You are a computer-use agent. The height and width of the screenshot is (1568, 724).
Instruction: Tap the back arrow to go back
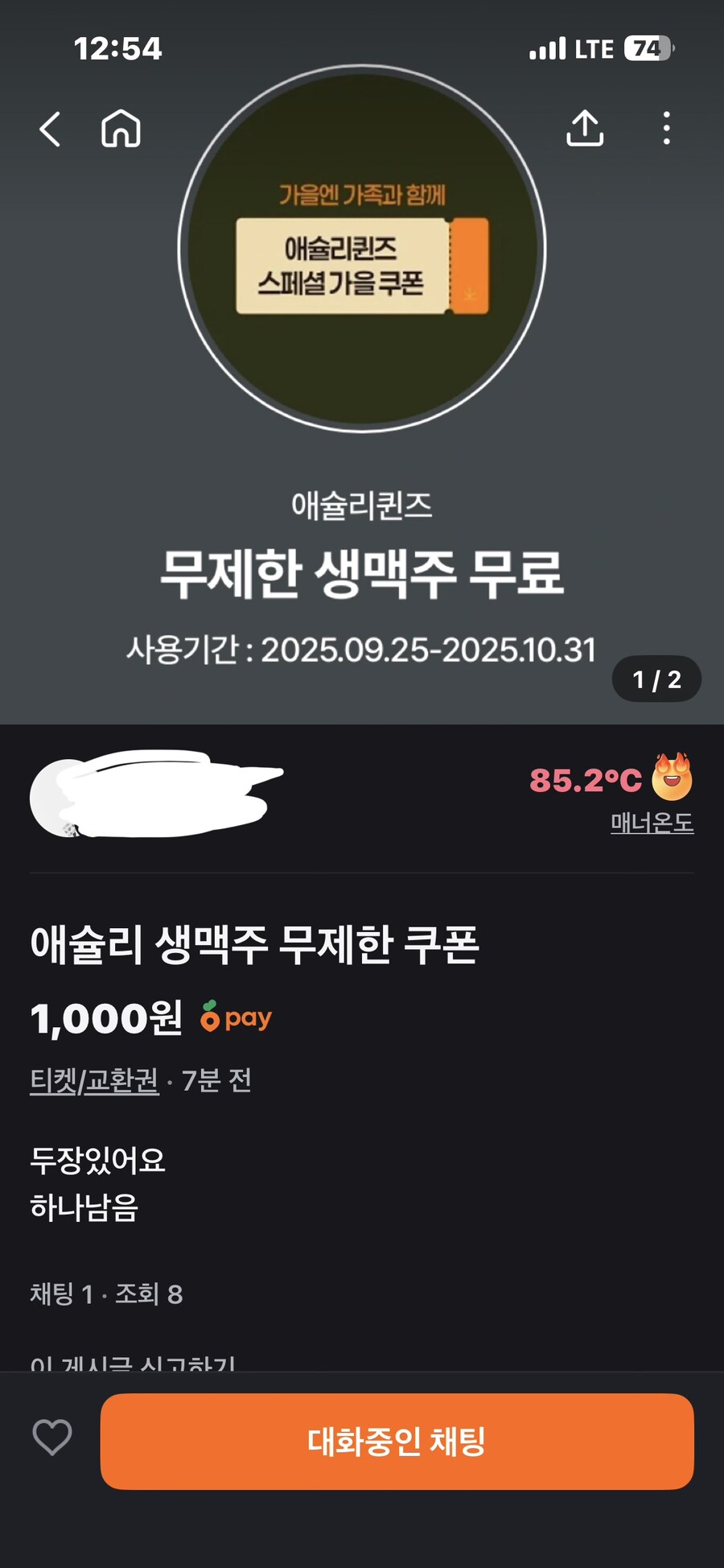click(50, 130)
